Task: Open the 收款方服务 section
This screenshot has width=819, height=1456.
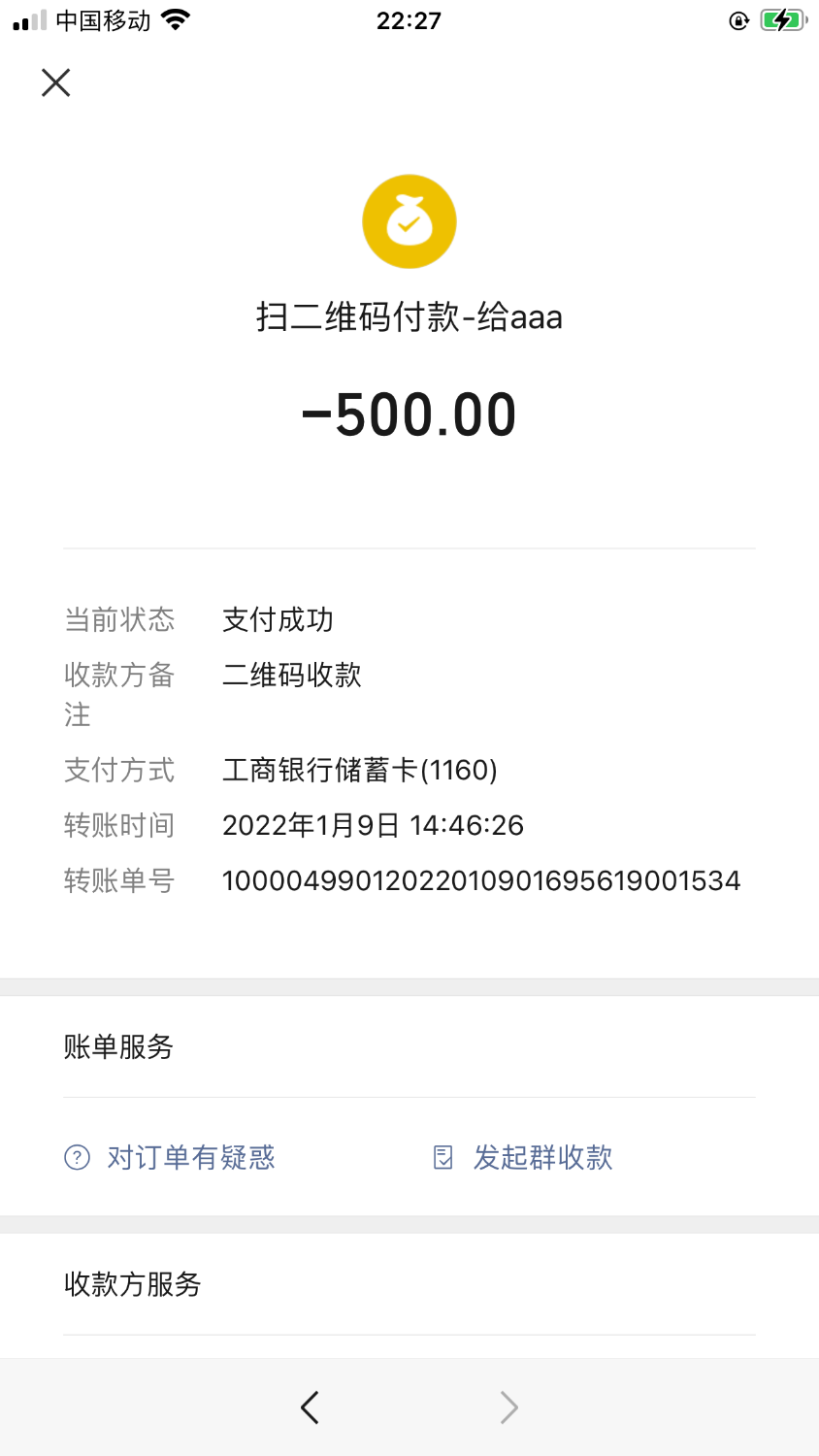Action: tap(131, 1284)
